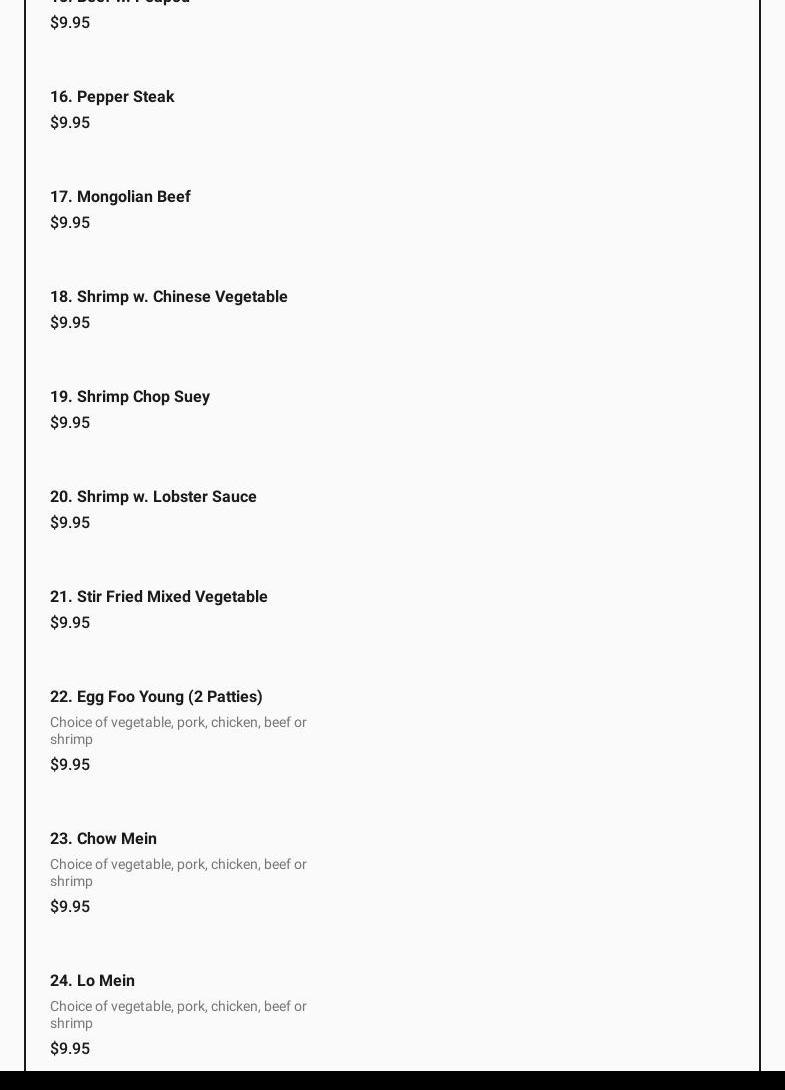Choose 23. Chow Mein
785x1090 pixels.
click(x=103, y=839)
